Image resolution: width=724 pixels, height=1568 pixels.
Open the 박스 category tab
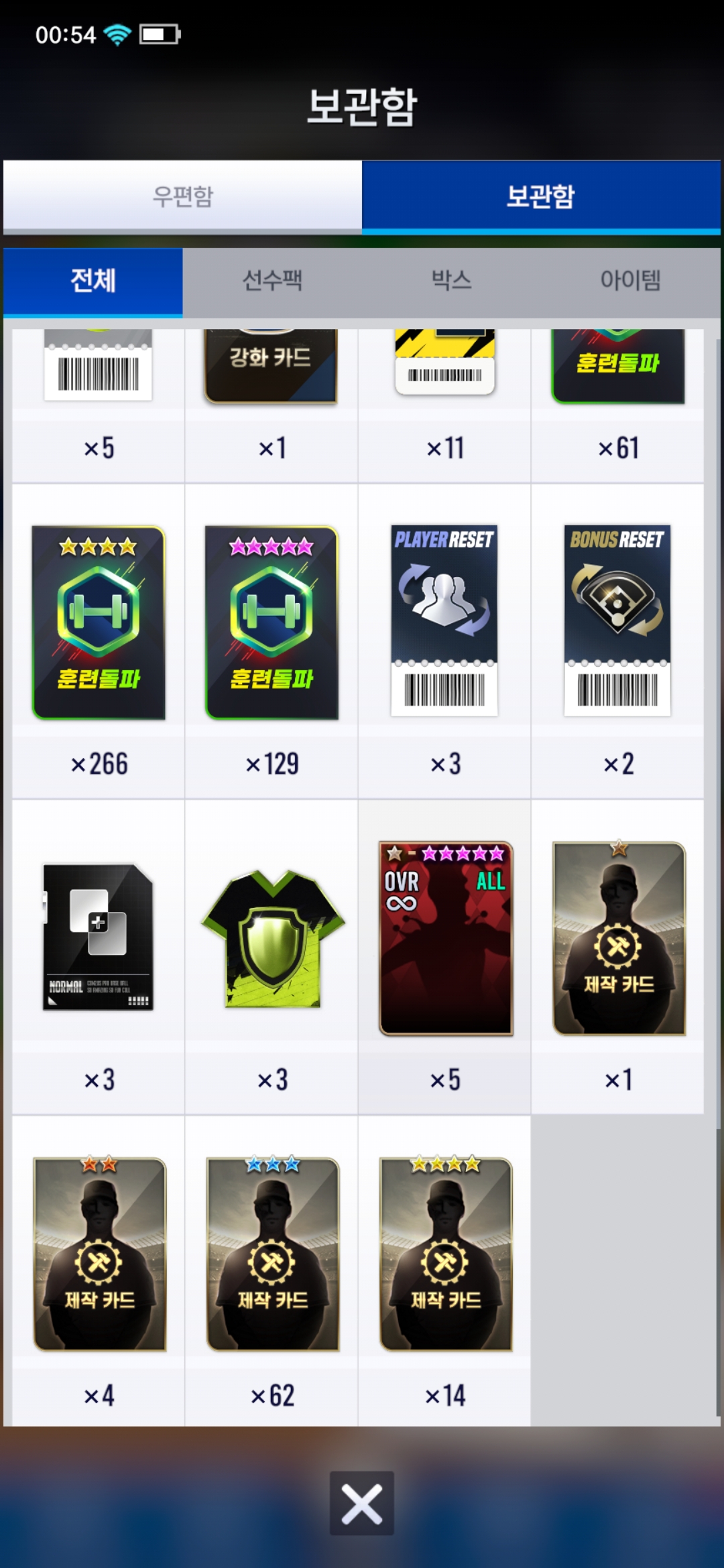point(451,281)
